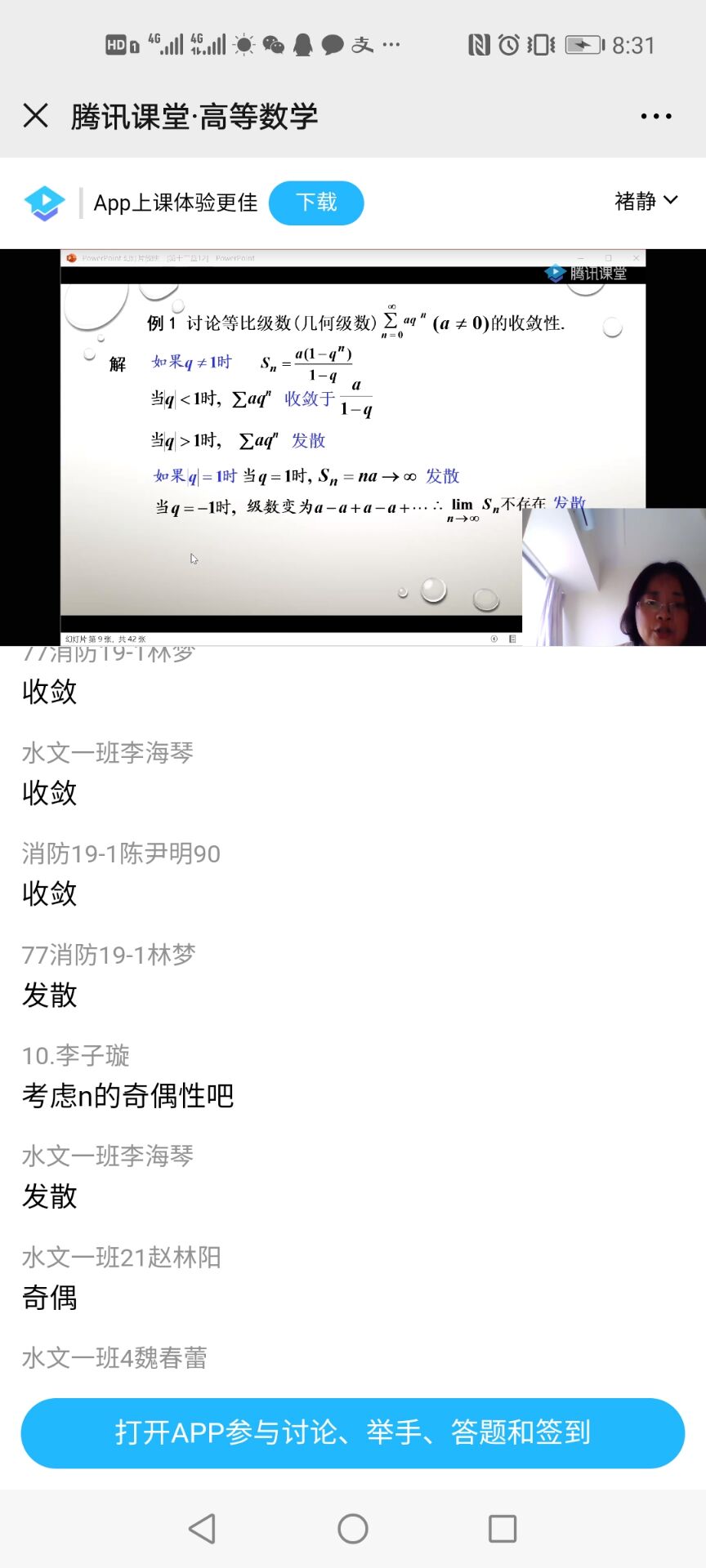Image resolution: width=706 pixels, height=1568 pixels.
Task: Expand the 褚静 dropdown
Action: click(x=646, y=201)
